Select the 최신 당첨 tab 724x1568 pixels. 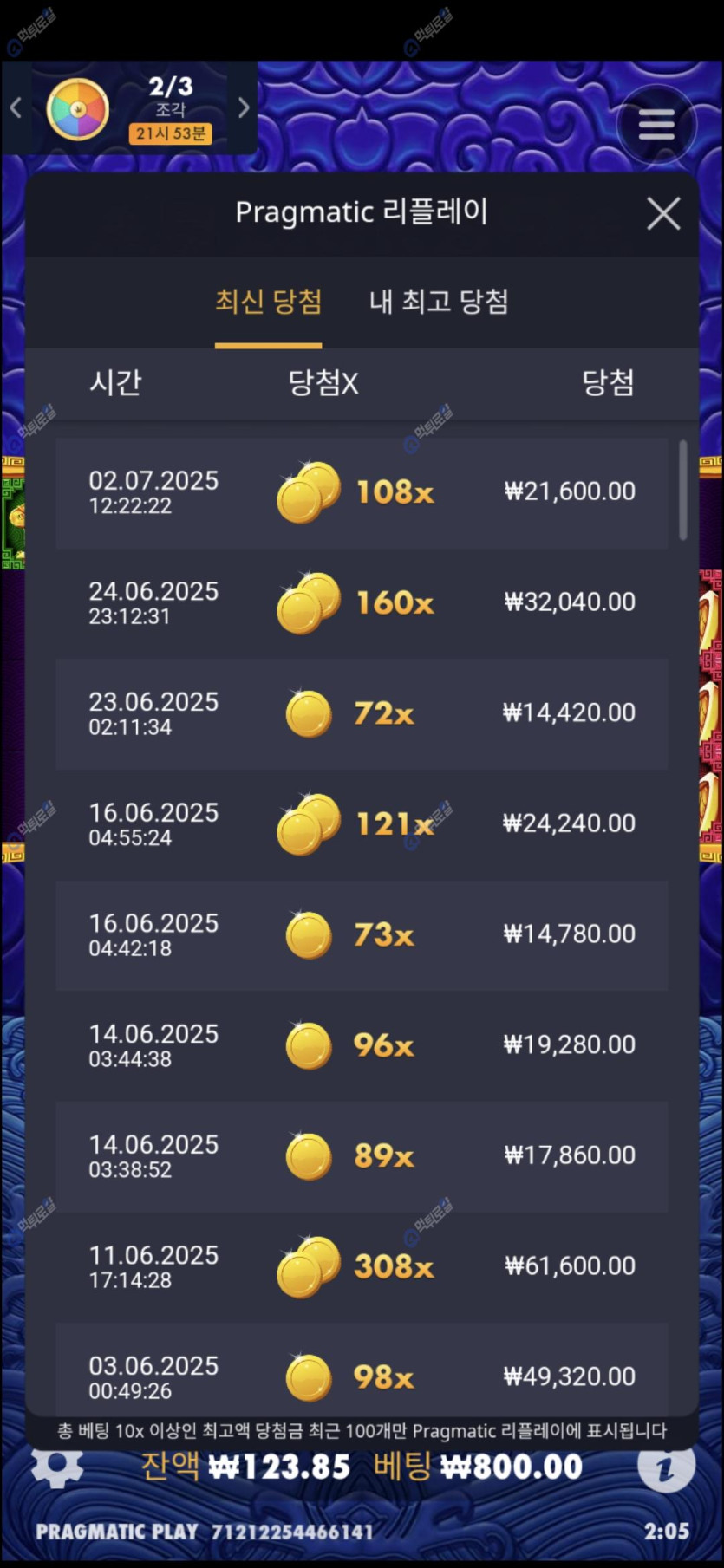point(268,302)
